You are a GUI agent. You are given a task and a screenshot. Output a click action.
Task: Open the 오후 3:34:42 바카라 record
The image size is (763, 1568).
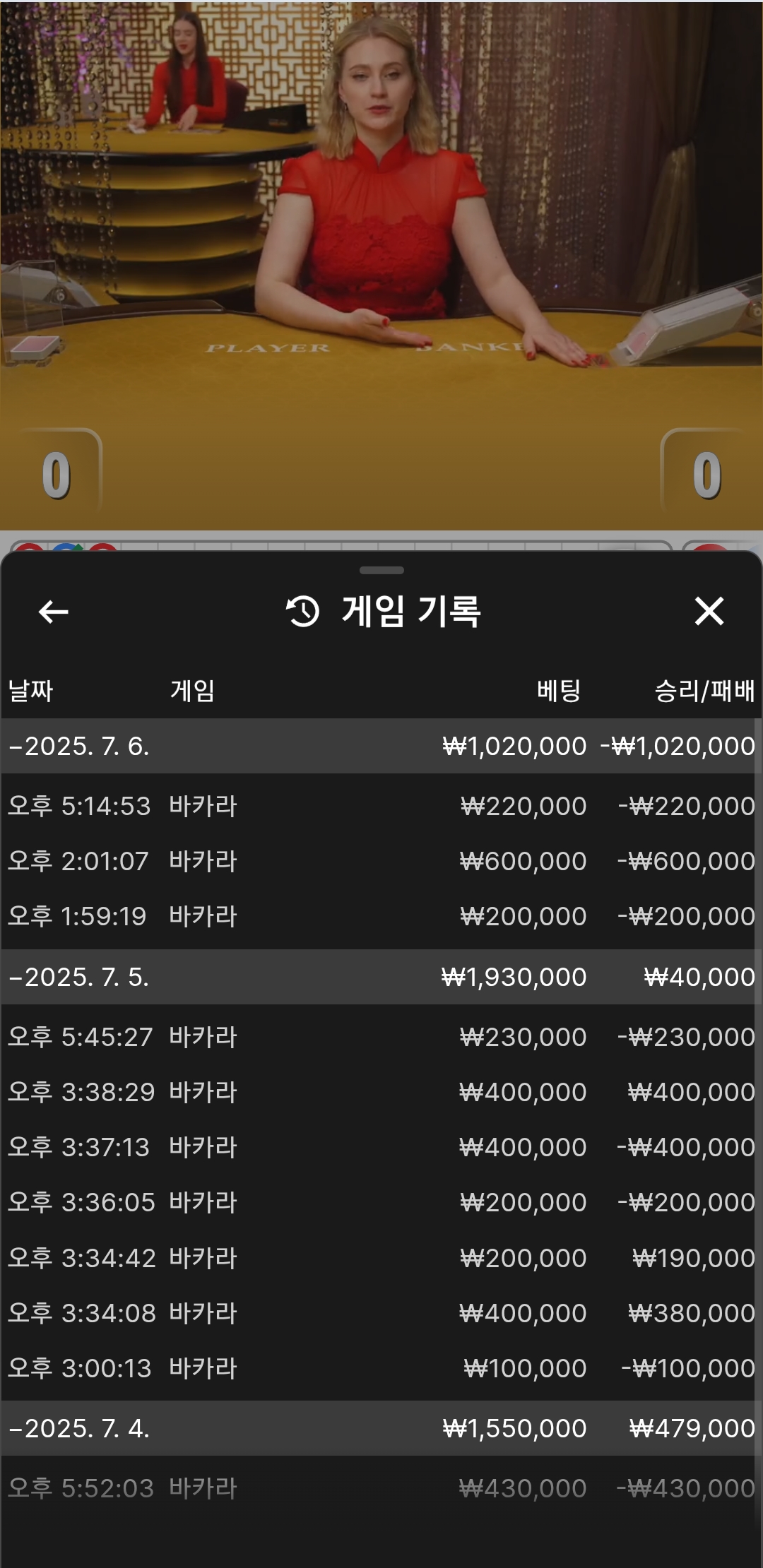pyautogui.click(x=381, y=1258)
